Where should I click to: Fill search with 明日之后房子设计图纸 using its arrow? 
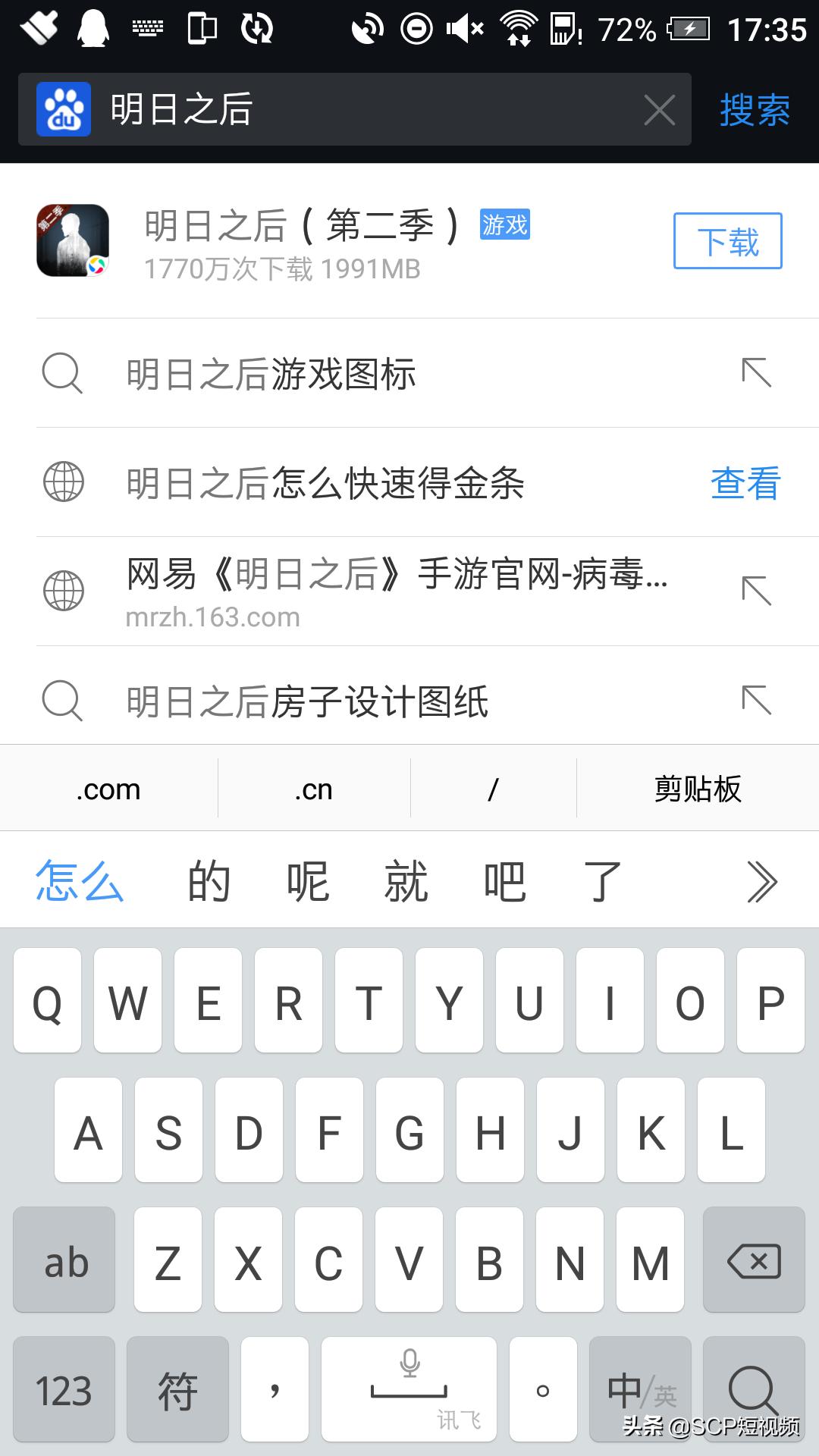pos(756,700)
